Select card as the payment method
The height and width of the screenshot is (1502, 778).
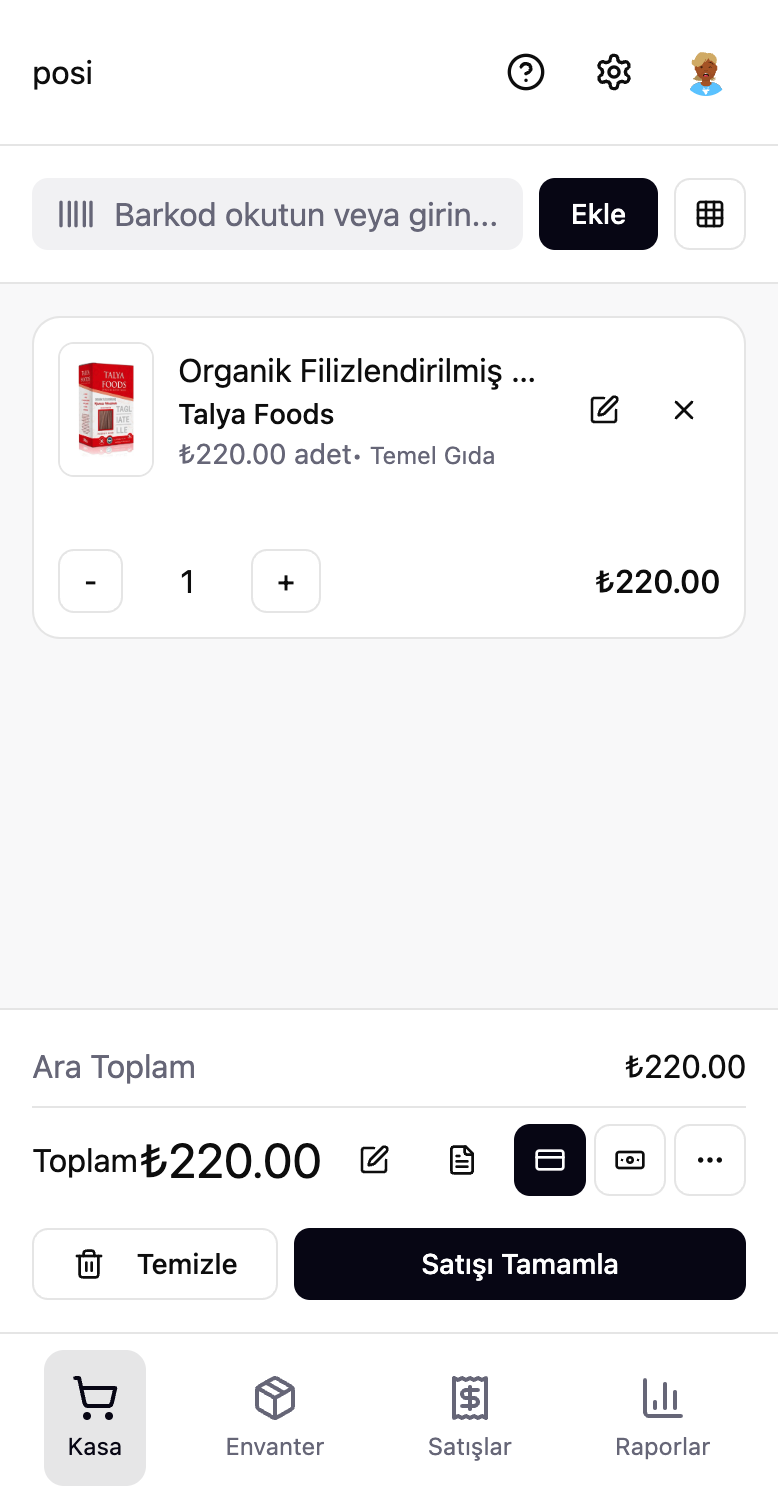[x=549, y=1159]
